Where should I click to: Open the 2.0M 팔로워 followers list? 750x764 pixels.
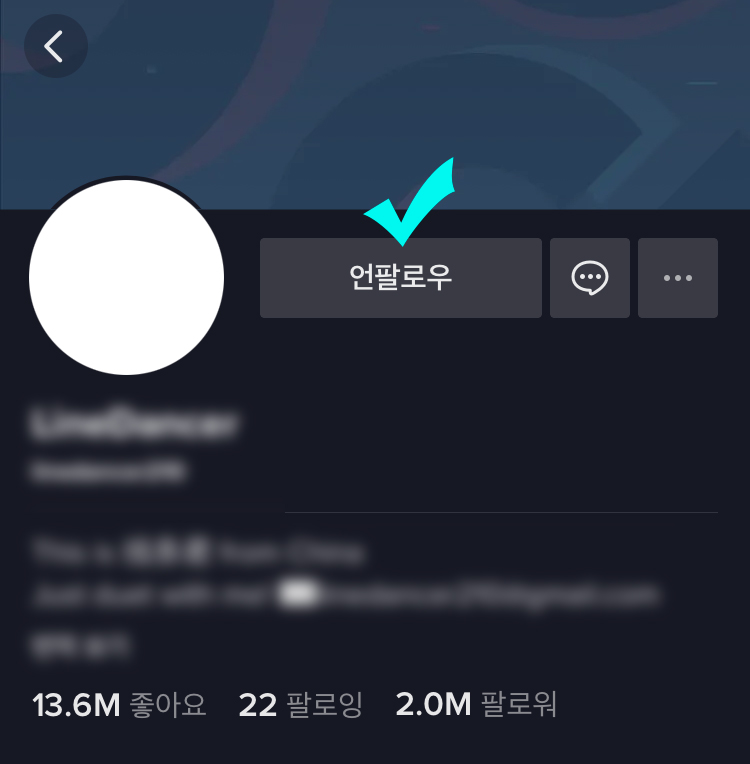(476, 704)
